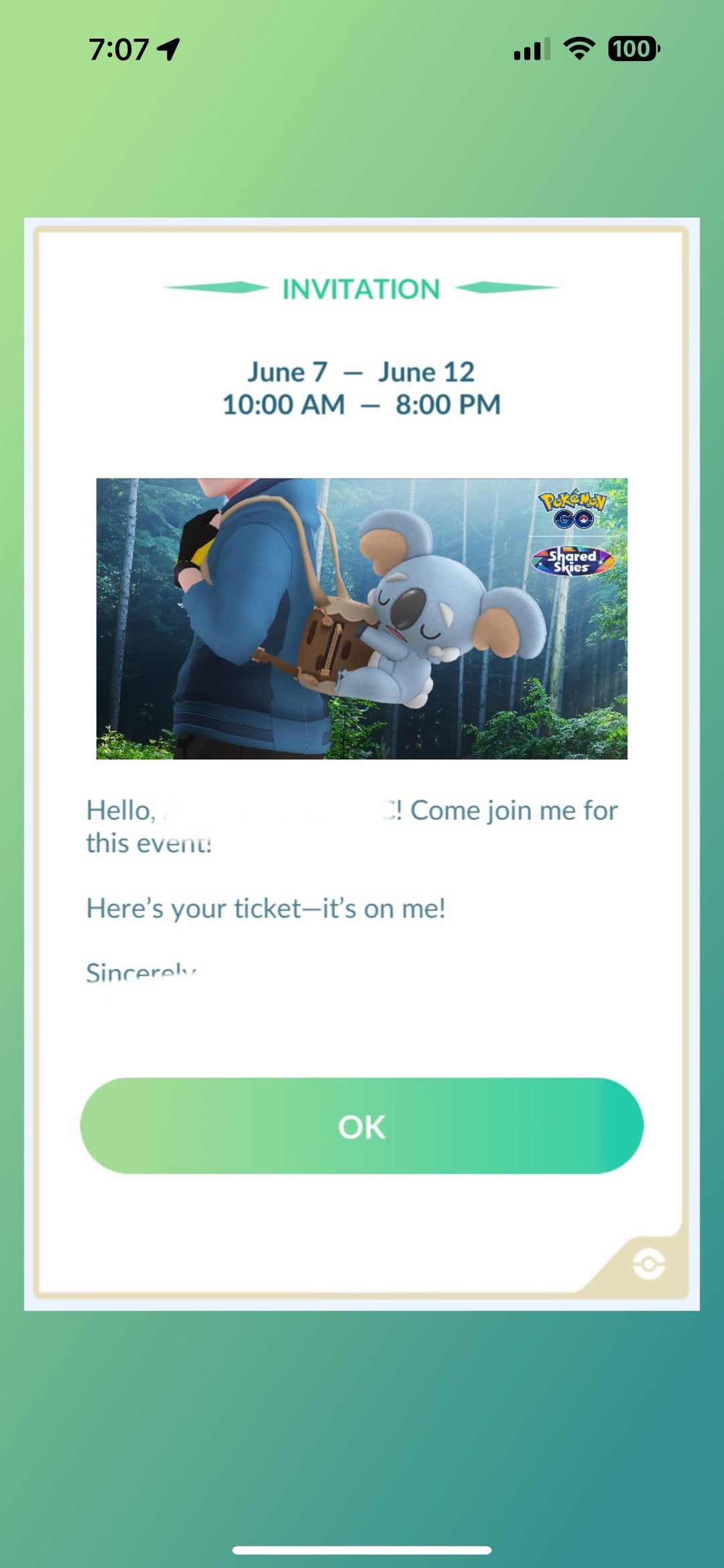724x1568 pixels.
Task: Tap OK to accept the invitation
Action: pos(361,1126)
